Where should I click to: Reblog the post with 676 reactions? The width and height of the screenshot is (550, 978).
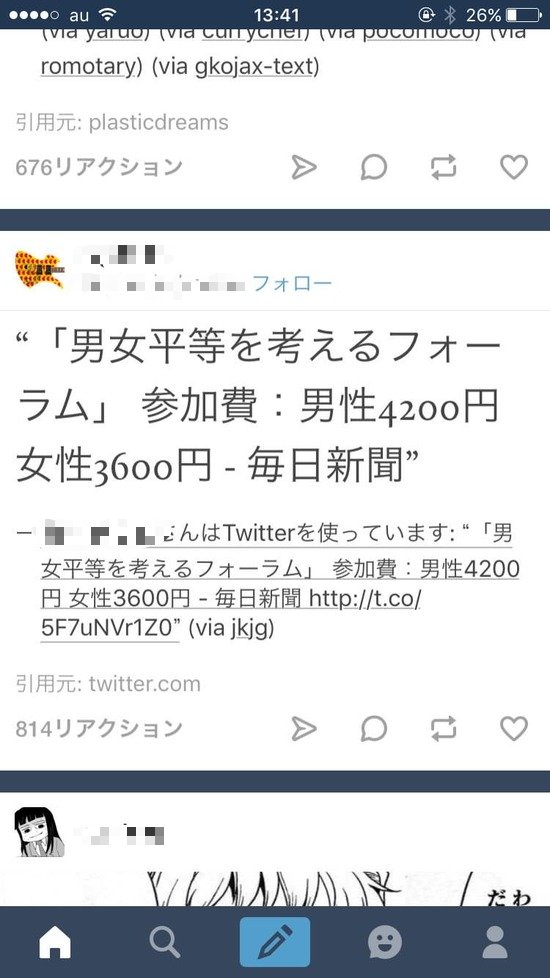443,167
